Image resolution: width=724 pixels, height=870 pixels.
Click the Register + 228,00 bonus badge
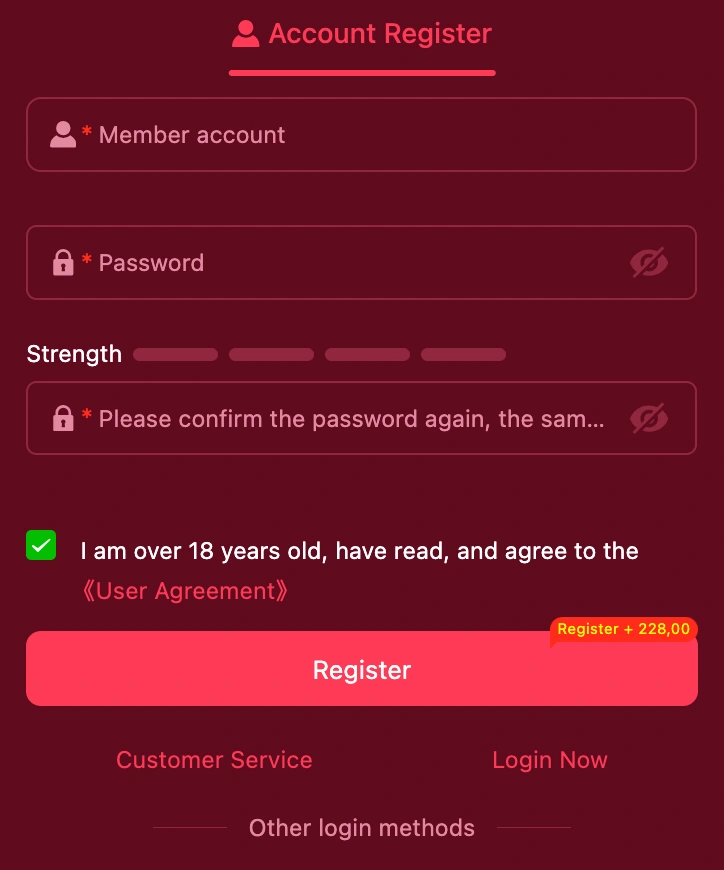[622, 629]
